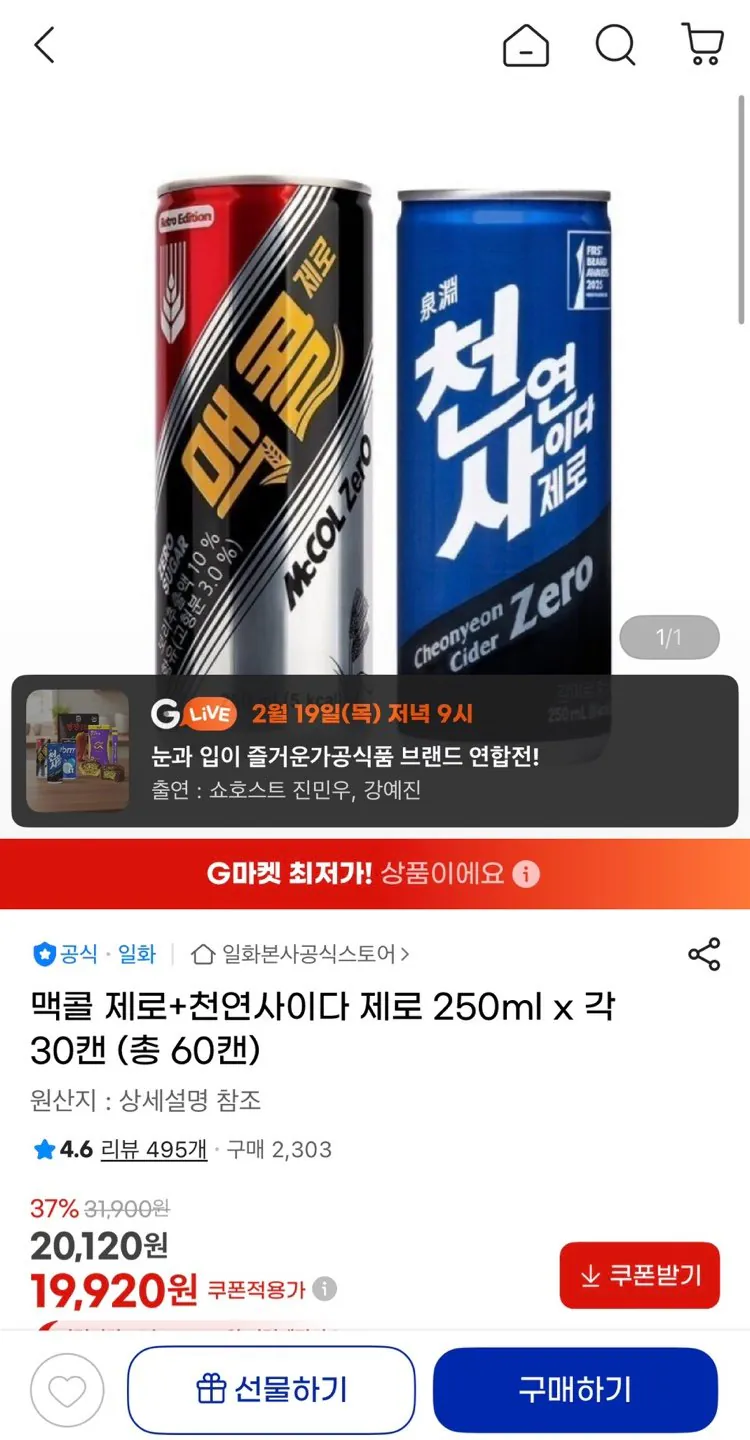This screenshot has width=750, height=1440.
Task: Tap the info icon on G마켓 최저가 banner
Action: pyautogui.click(x=527, y=872)
